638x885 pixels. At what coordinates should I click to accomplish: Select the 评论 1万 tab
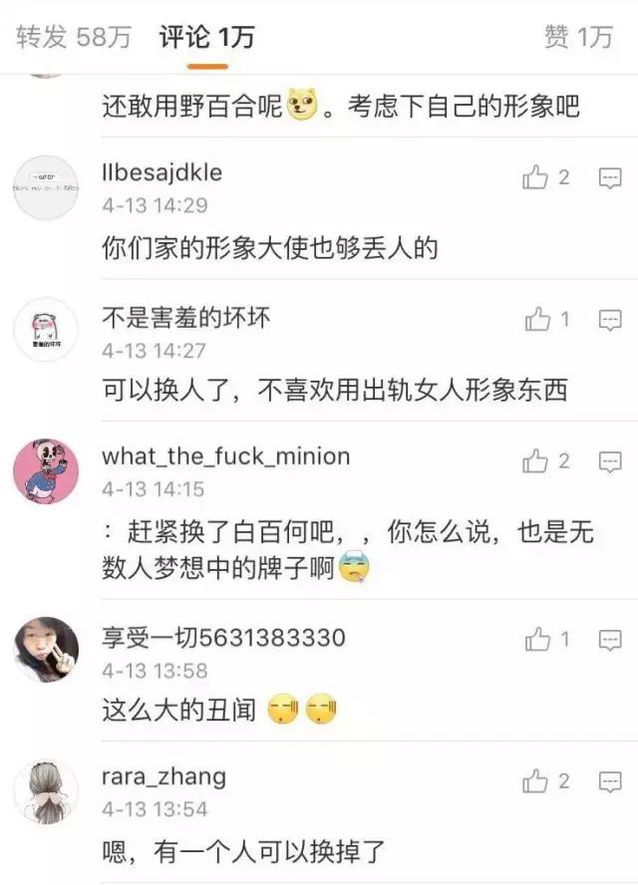(x=206, y=37)
